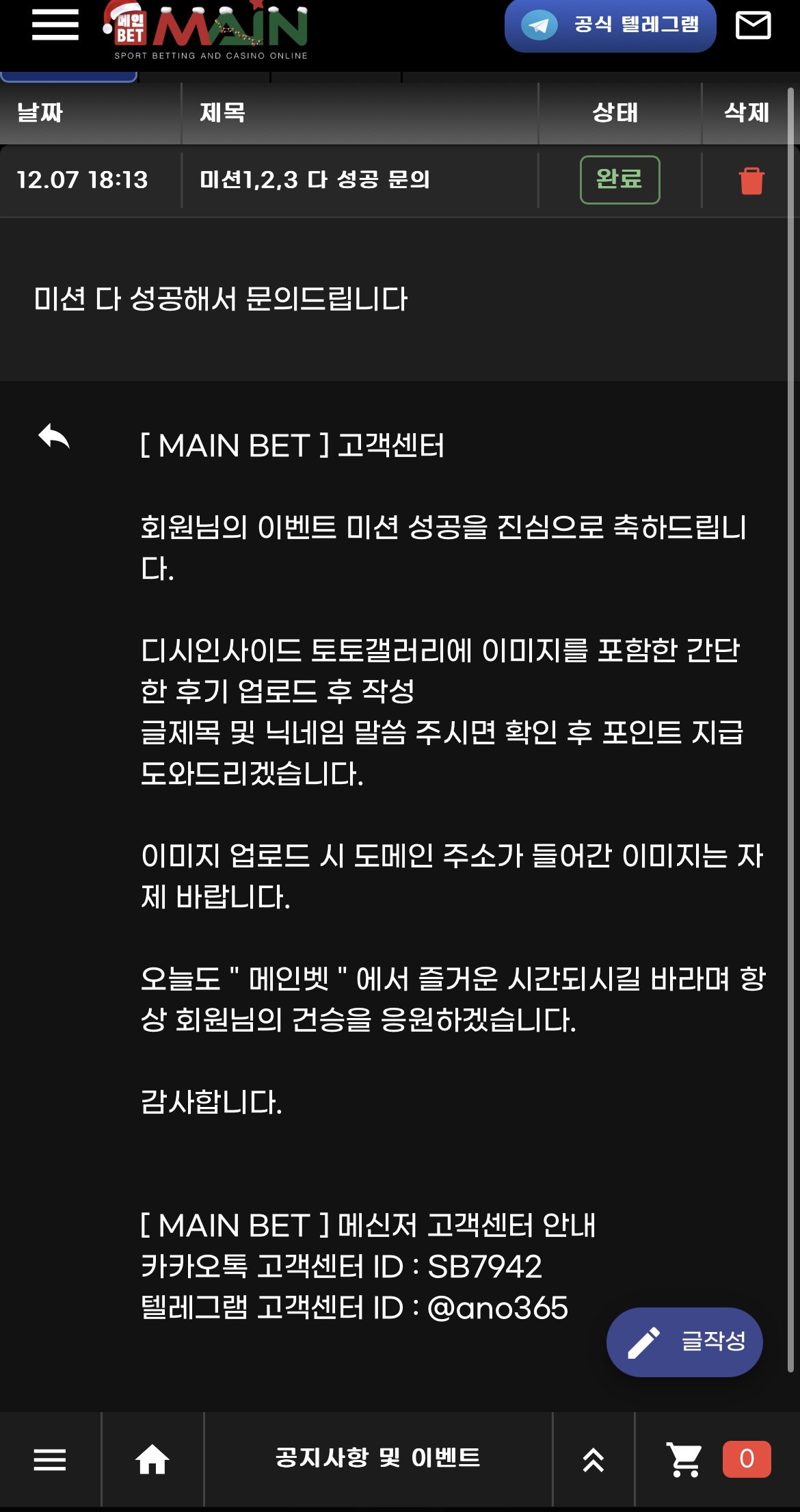
Task: Open the mail envelope icon
Action: point(753,25)
